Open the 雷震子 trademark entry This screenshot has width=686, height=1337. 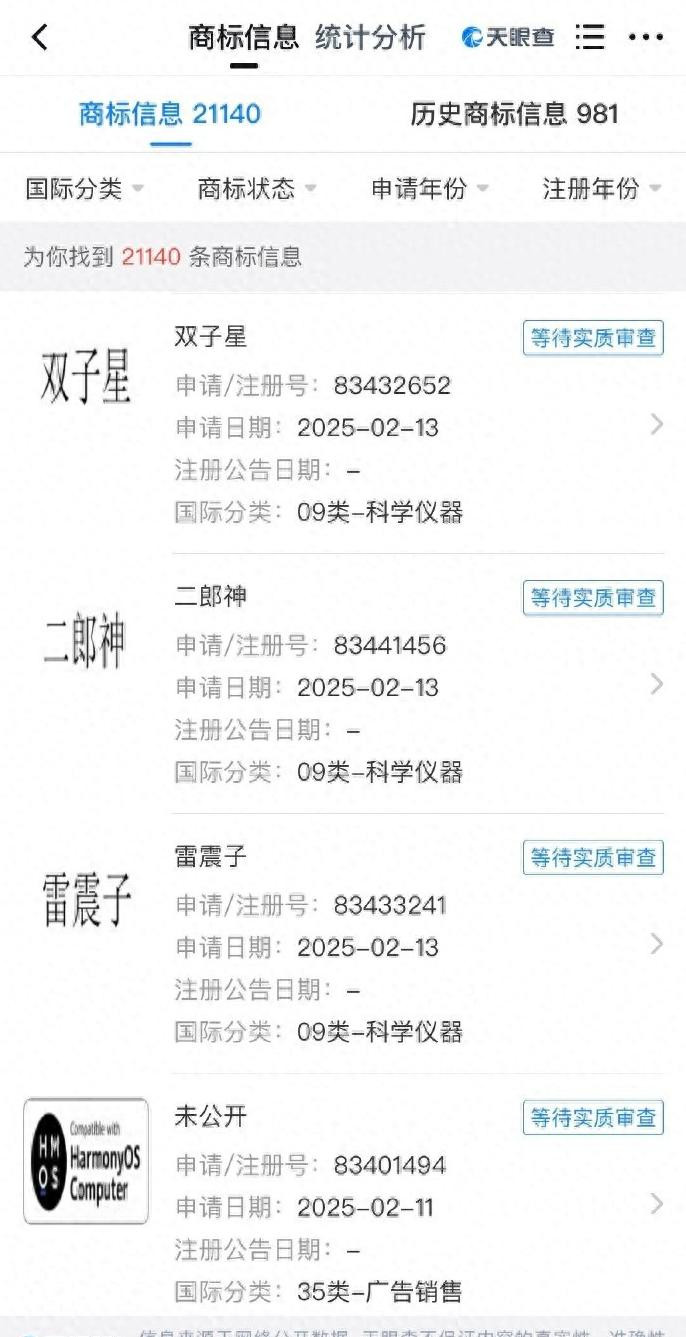pos(343,944)
